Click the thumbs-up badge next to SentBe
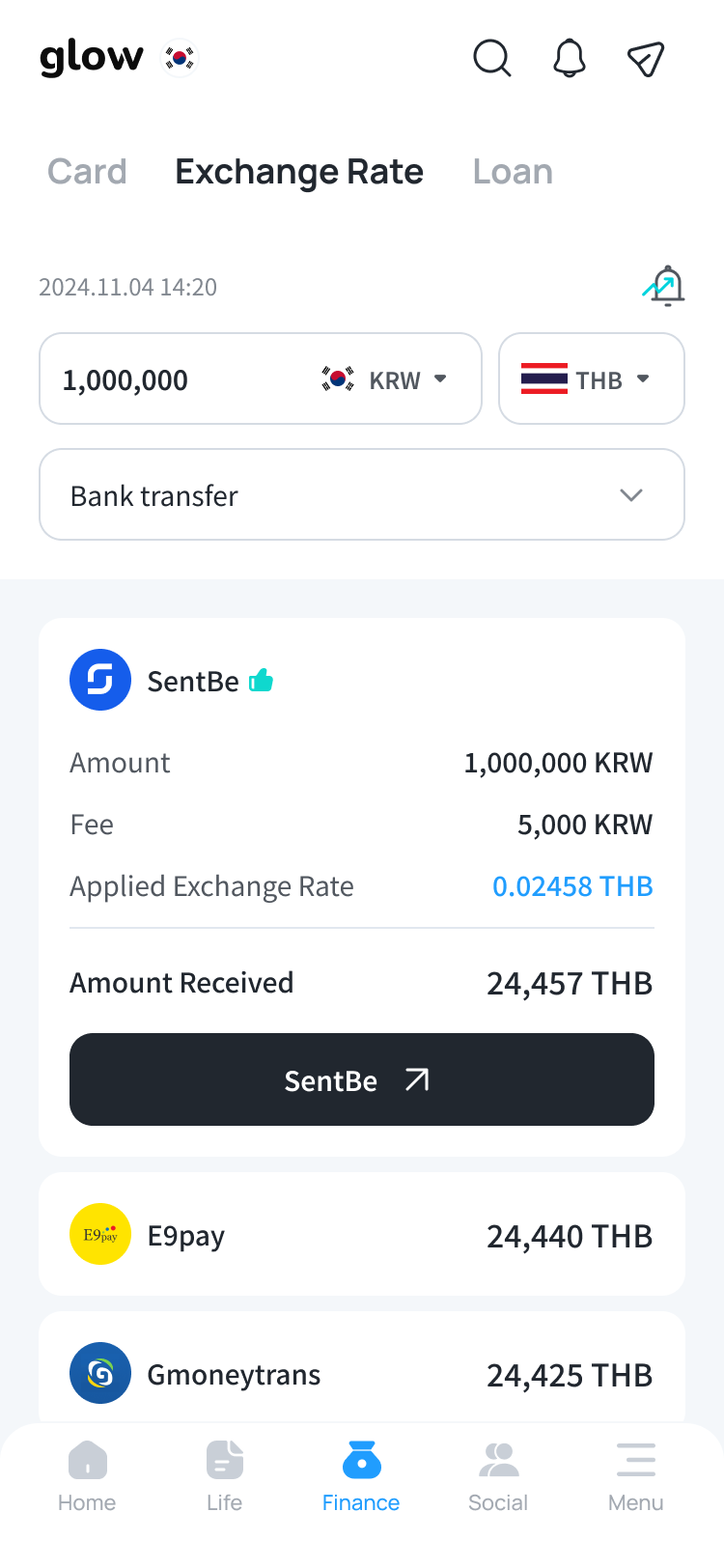 click(261, 680)
